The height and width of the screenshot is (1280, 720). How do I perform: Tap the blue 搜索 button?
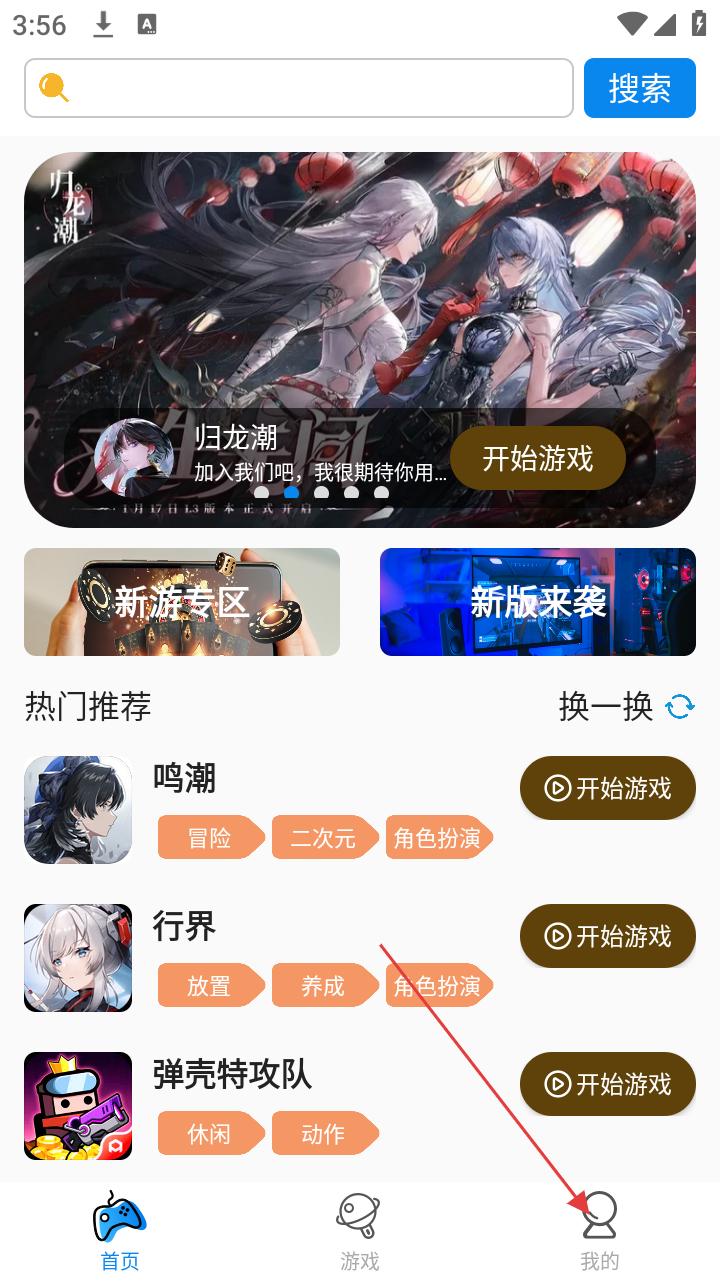(x=639, y=88)
